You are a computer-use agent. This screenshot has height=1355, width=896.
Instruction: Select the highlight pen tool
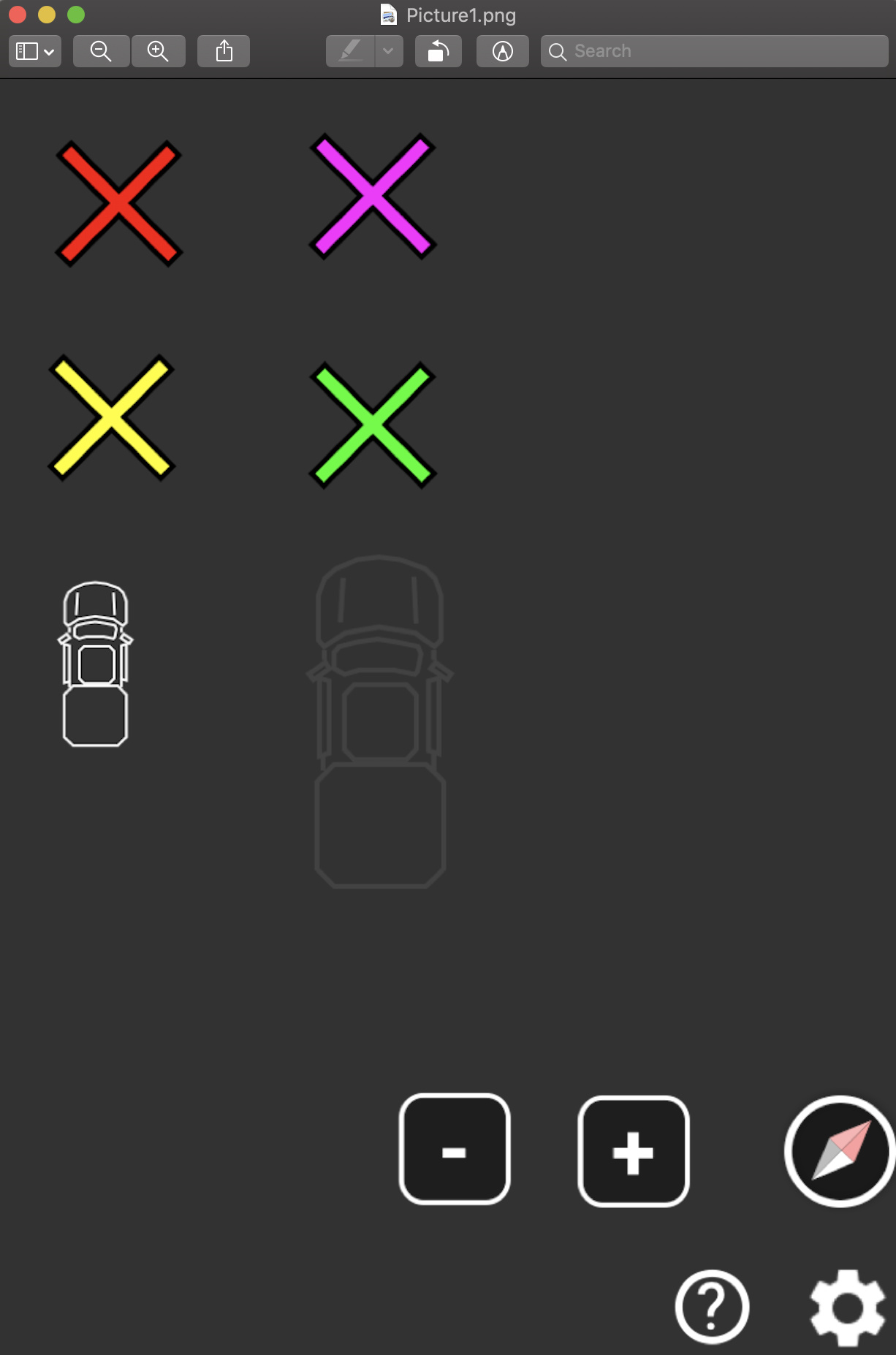coord(350,51)
